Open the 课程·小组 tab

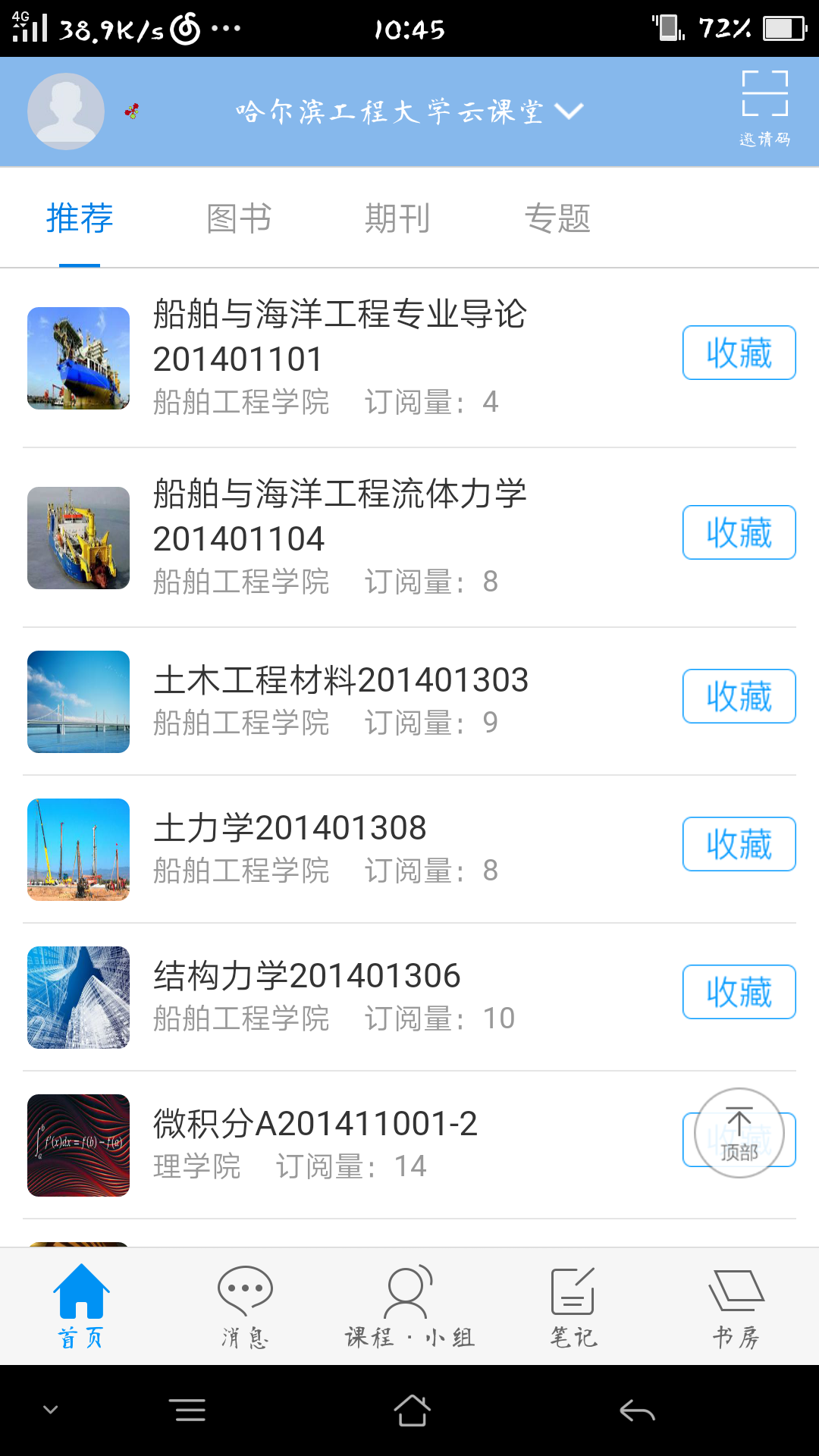[409, 1306]
